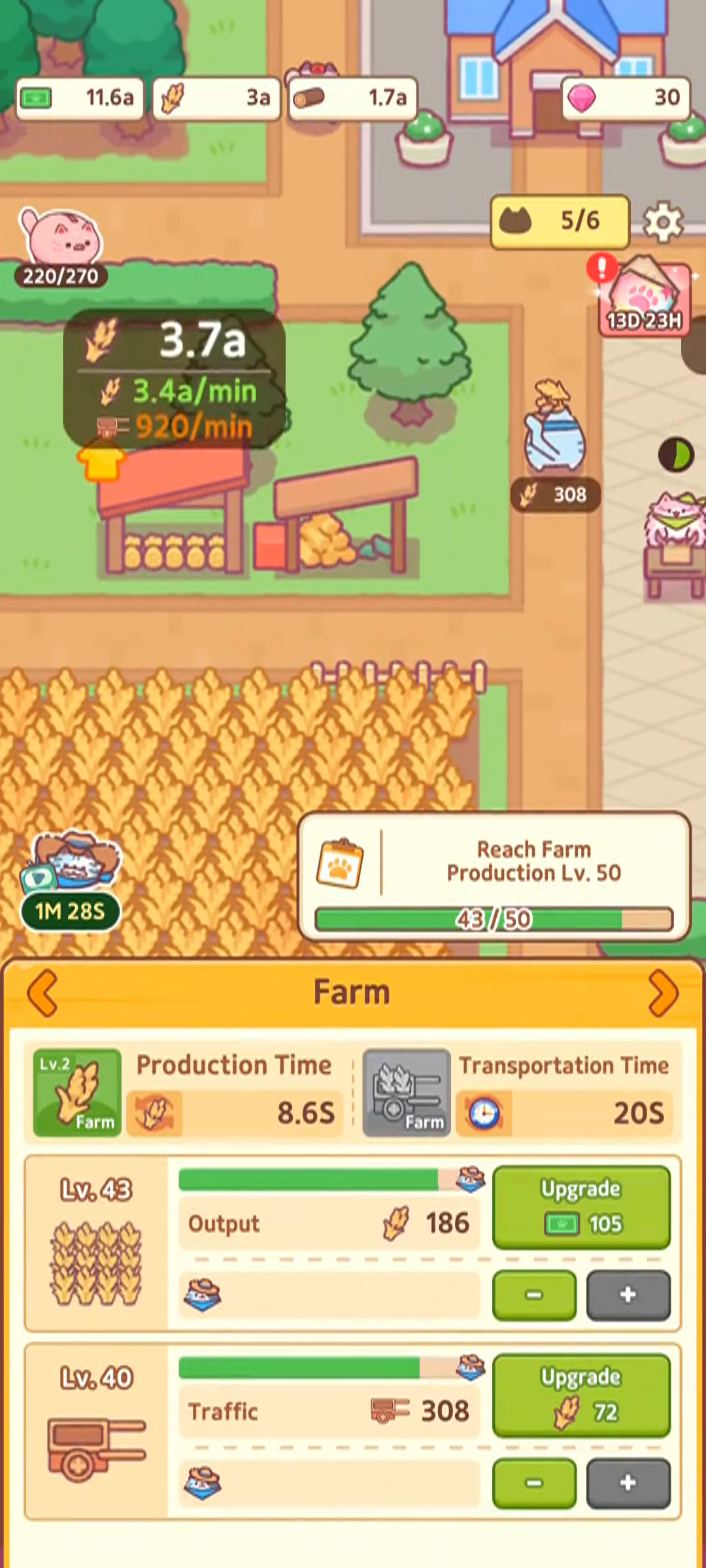Add a cat worker to Traffic
Screen dimensions: 706x1568
(628, 1482)
